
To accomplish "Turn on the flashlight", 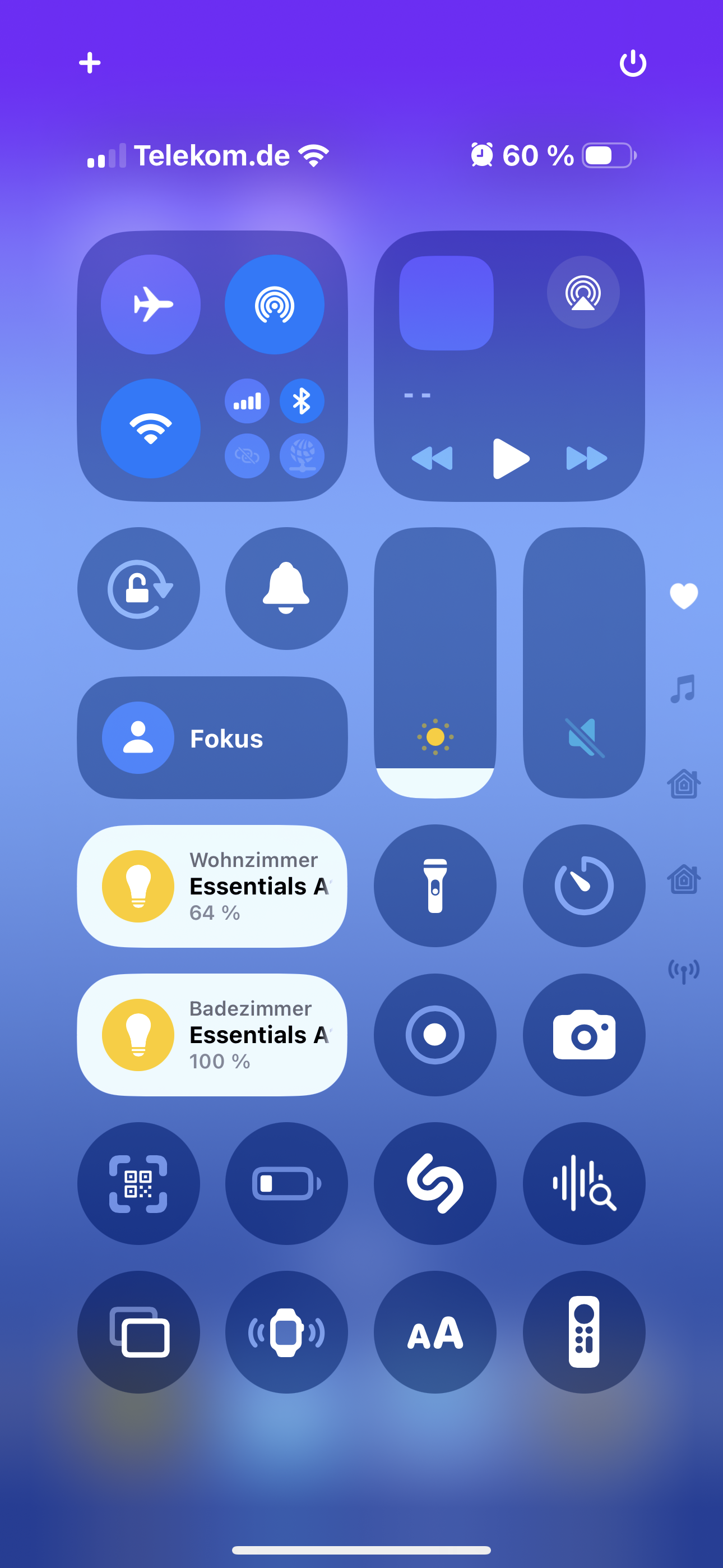I will [x=435, y=886].
